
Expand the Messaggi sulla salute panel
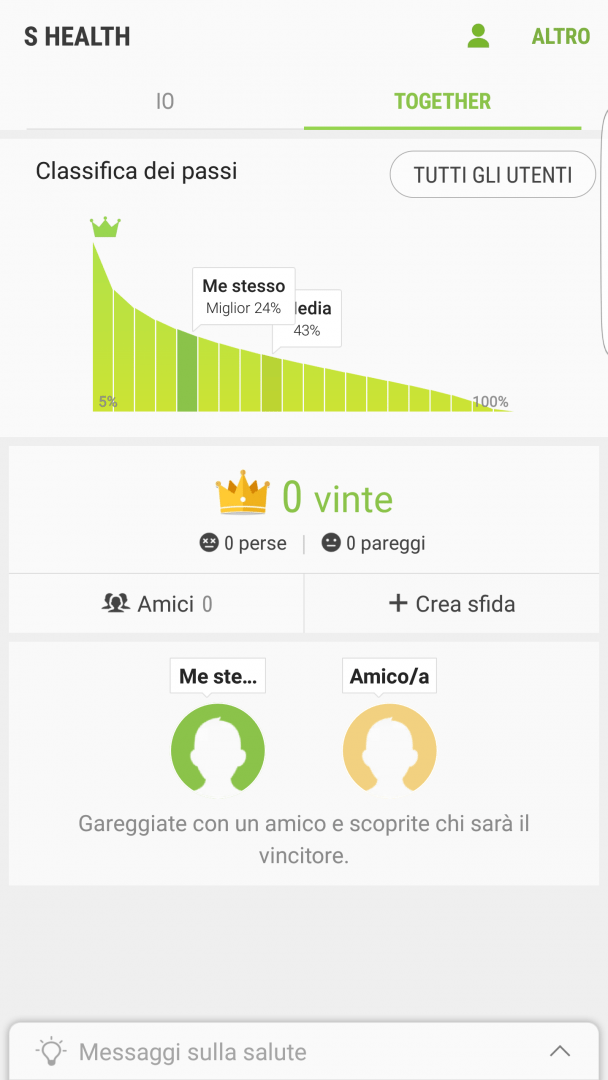point(304,1051)
